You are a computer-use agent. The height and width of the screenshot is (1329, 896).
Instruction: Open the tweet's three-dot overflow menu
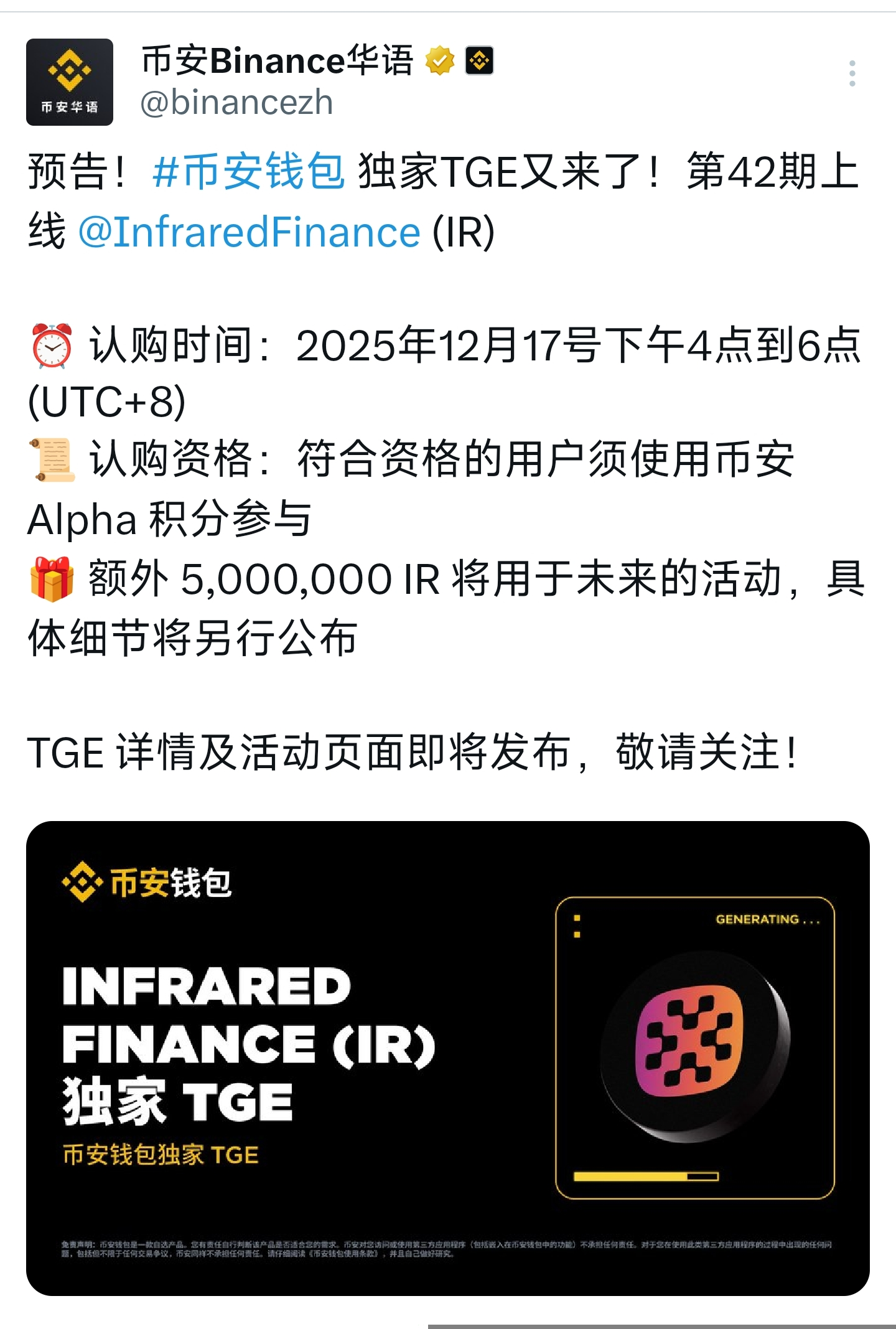[852, 73]
